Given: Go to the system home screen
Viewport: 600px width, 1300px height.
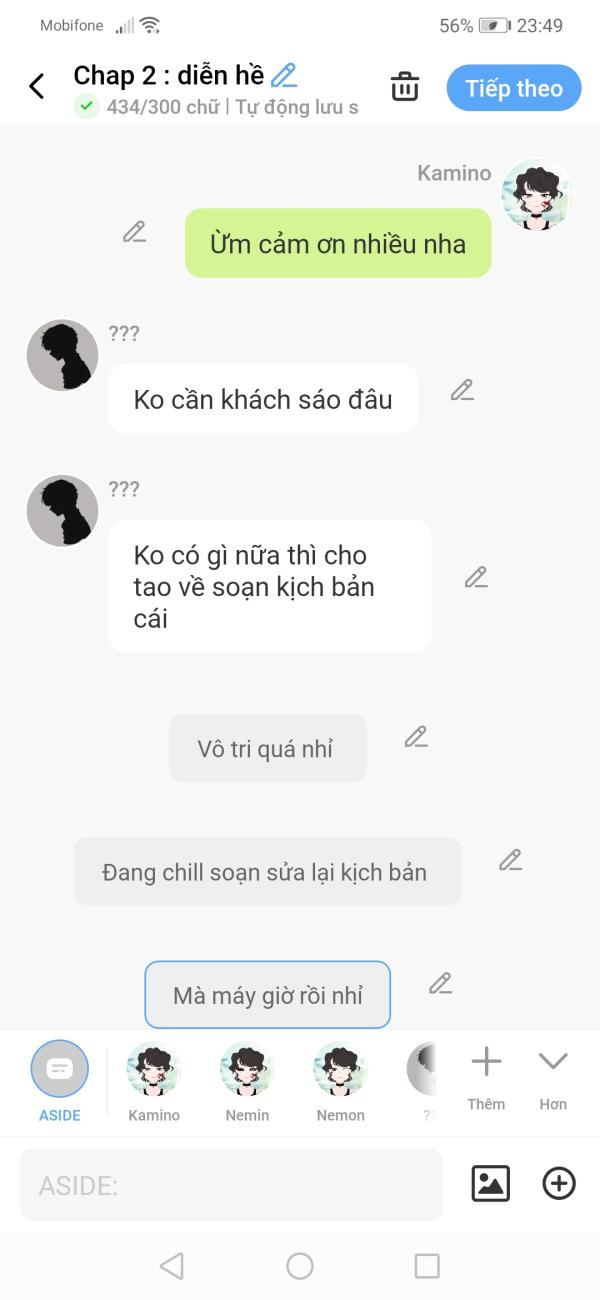Looking at the screenshot, I should 300,1266.
